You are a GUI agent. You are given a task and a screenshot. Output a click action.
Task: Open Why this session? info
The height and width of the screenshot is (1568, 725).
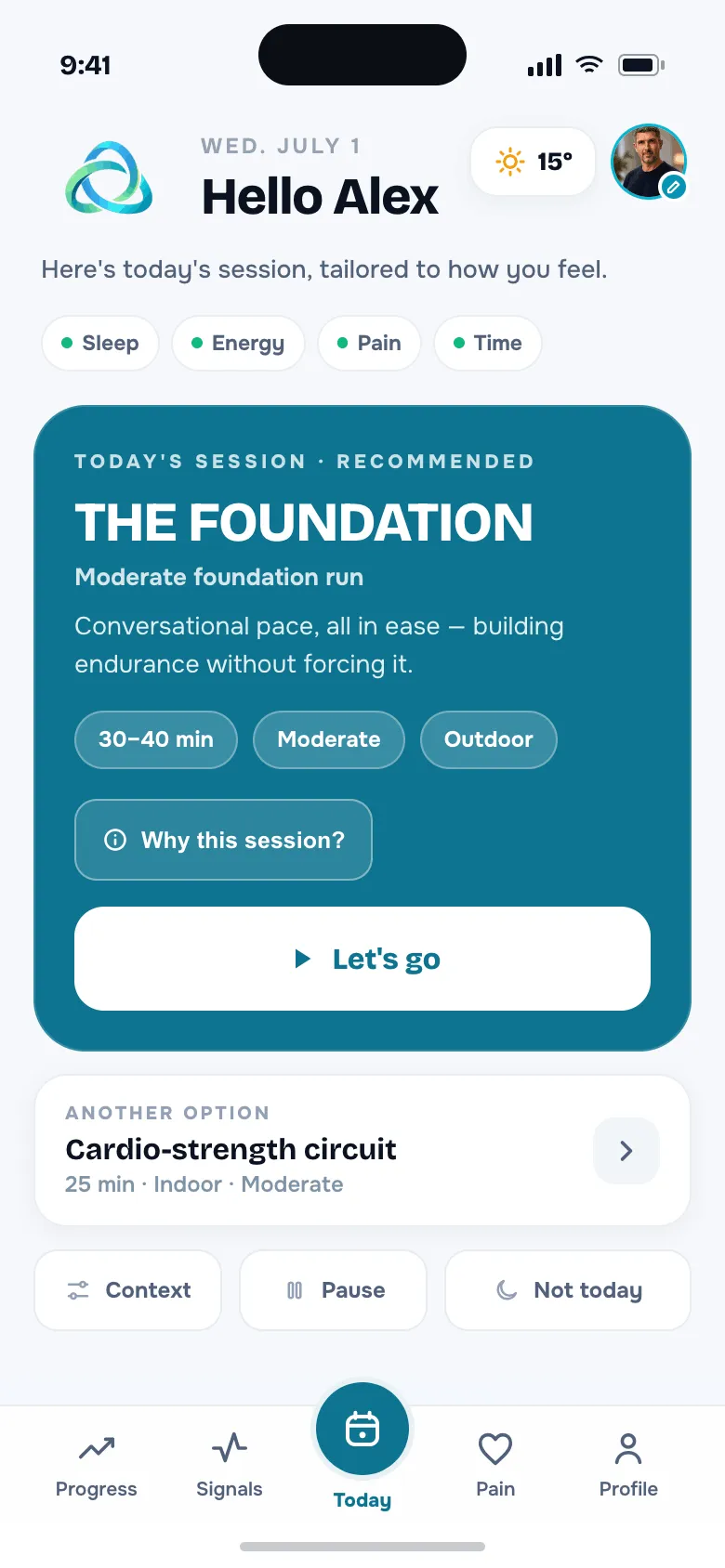click(223, 840)
